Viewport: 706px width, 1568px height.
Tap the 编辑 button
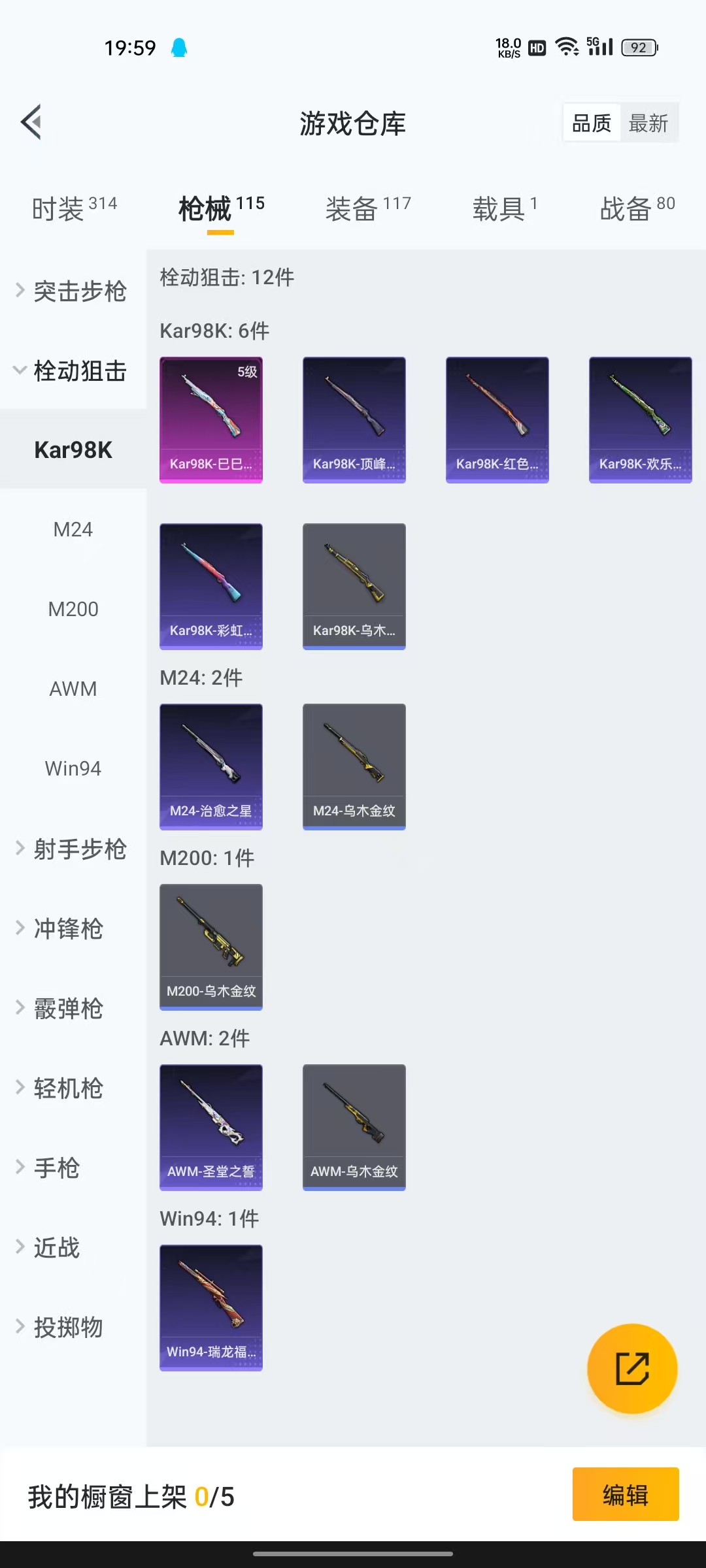[x=625, y=1494]
